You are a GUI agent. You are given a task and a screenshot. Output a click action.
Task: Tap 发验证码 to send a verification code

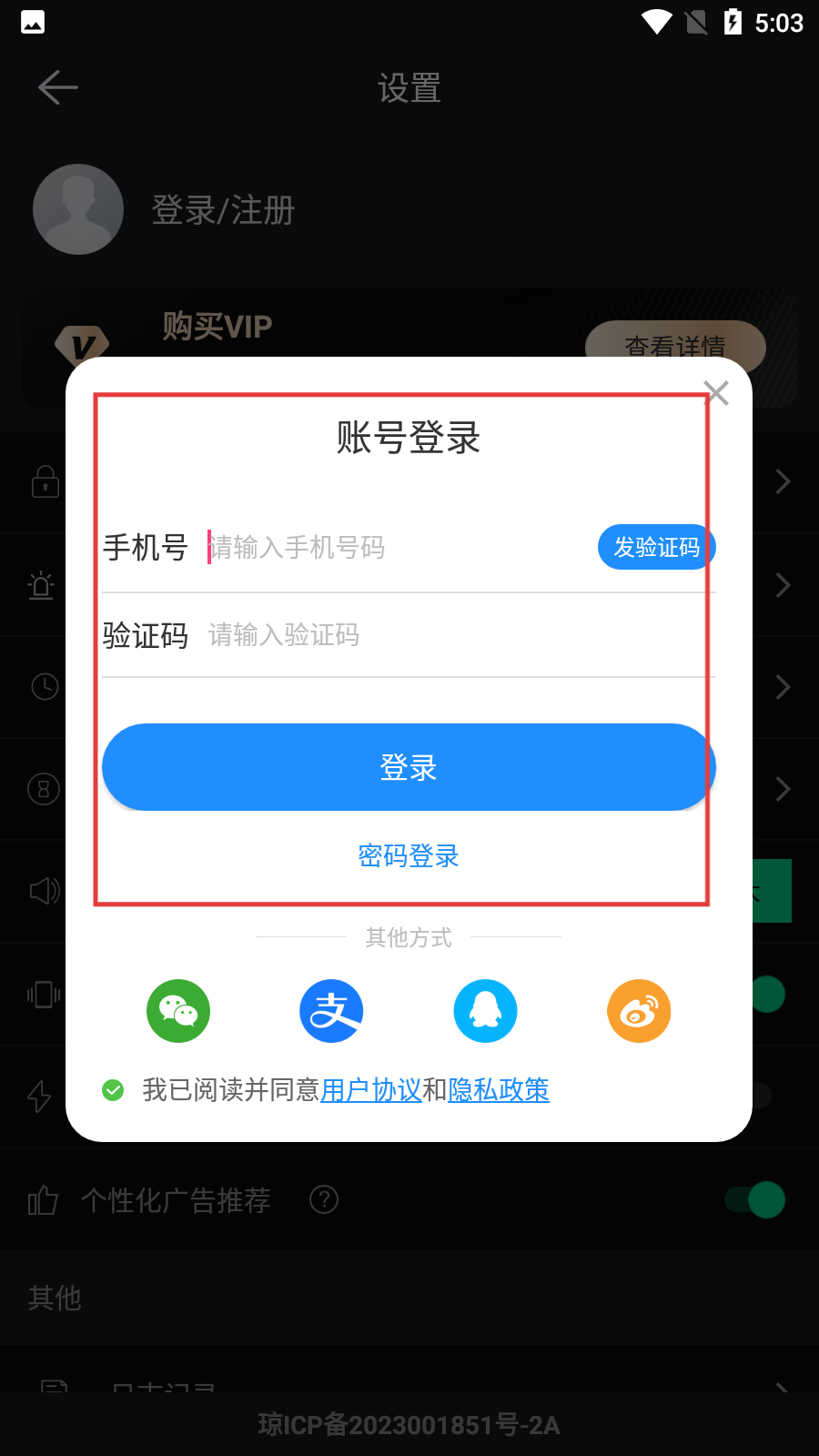click(656, 547)
